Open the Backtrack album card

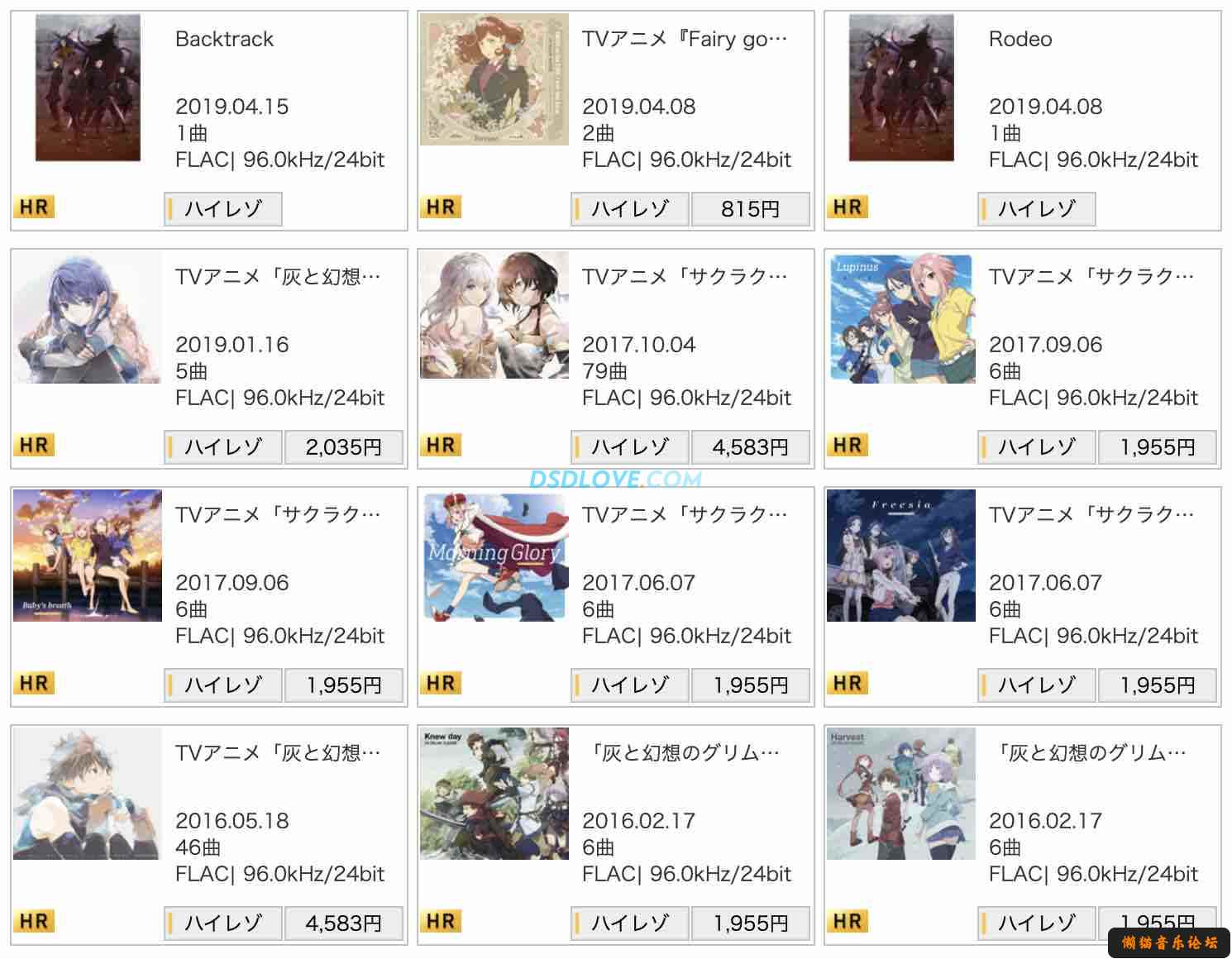click(x=224, y=39)
